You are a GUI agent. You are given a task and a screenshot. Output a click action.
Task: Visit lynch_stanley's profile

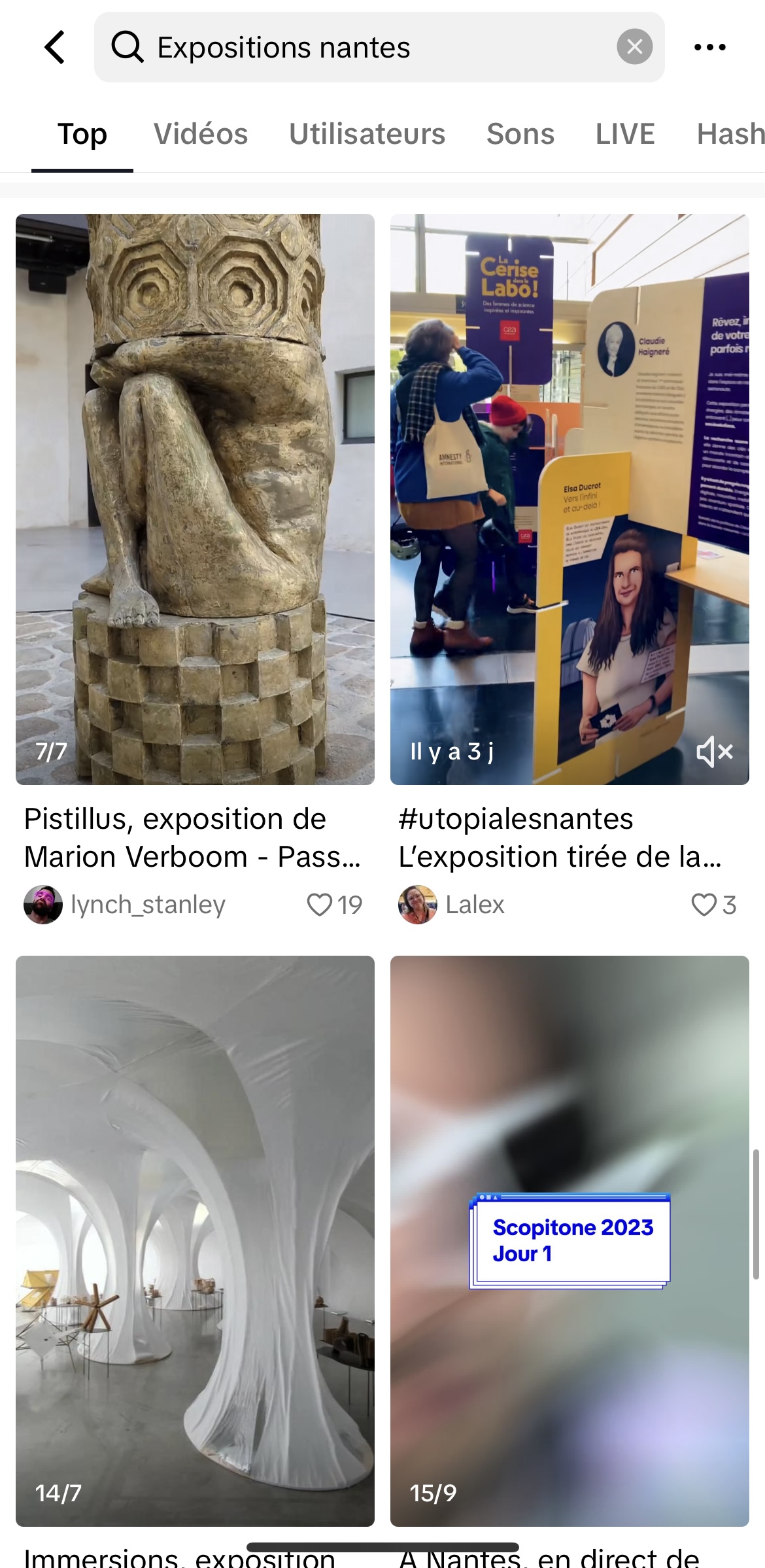(x=124, y=905)
